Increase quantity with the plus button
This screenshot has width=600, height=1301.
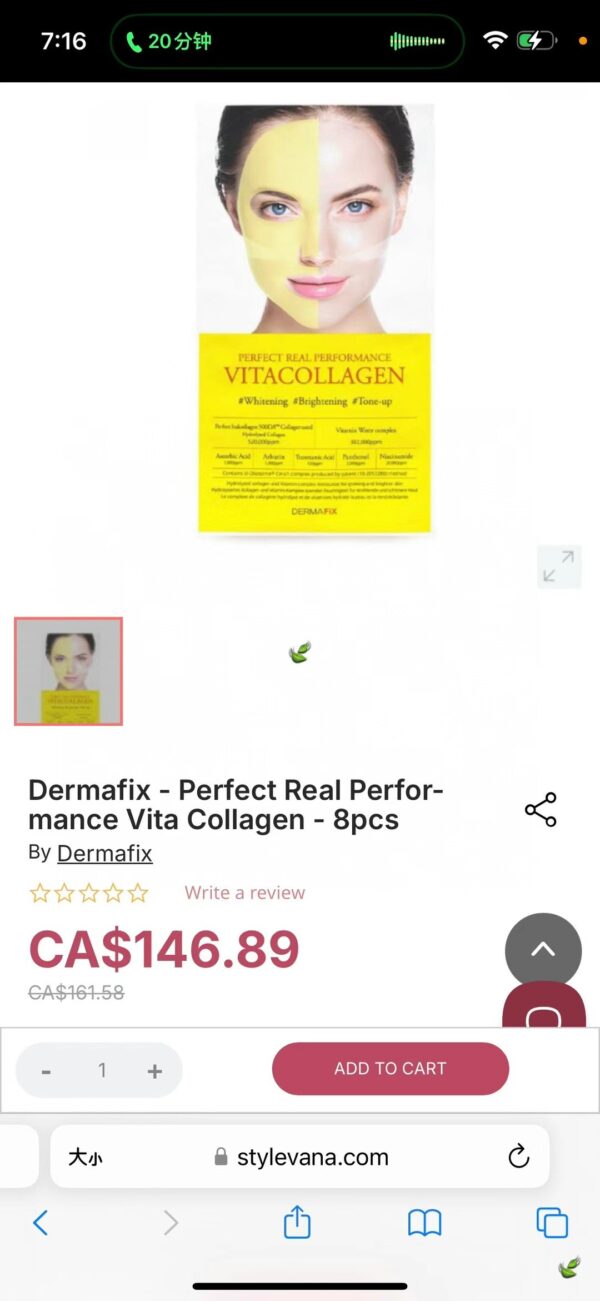[155, 1071]
